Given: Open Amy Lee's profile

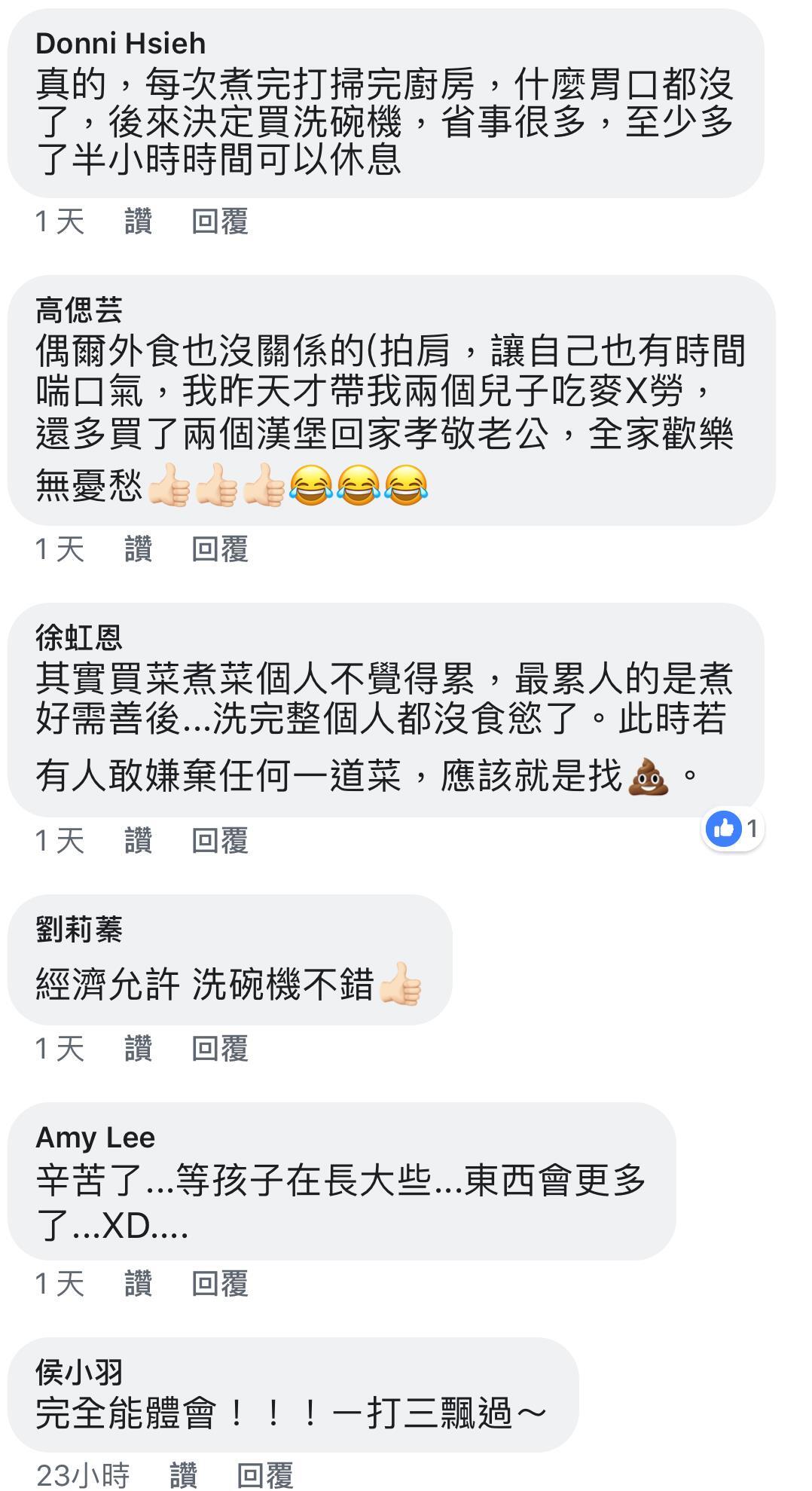Looking at the screenshot, I should pos(96,1137).
